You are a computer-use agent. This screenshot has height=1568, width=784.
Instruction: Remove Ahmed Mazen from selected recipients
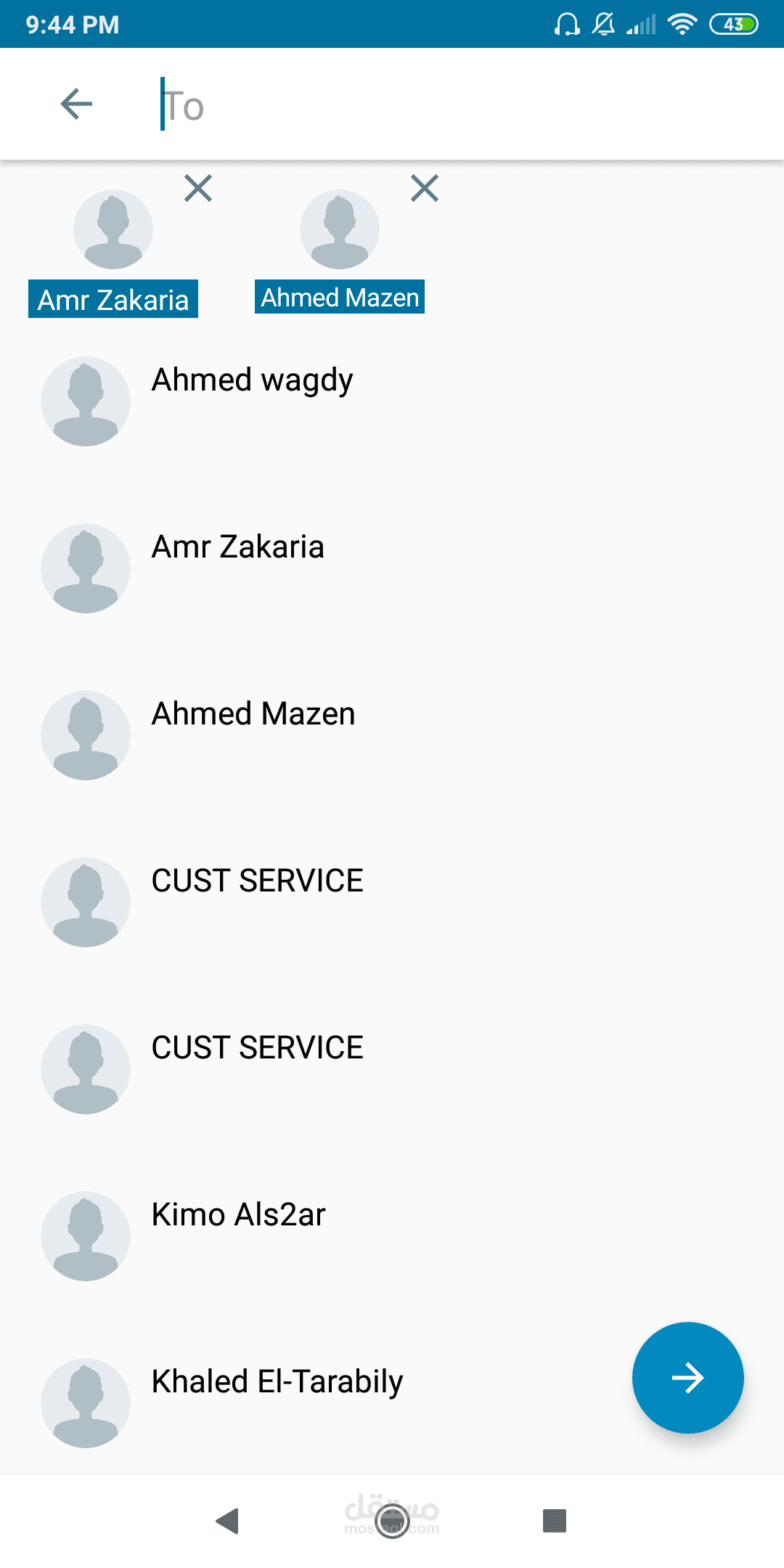click(425, 188)
